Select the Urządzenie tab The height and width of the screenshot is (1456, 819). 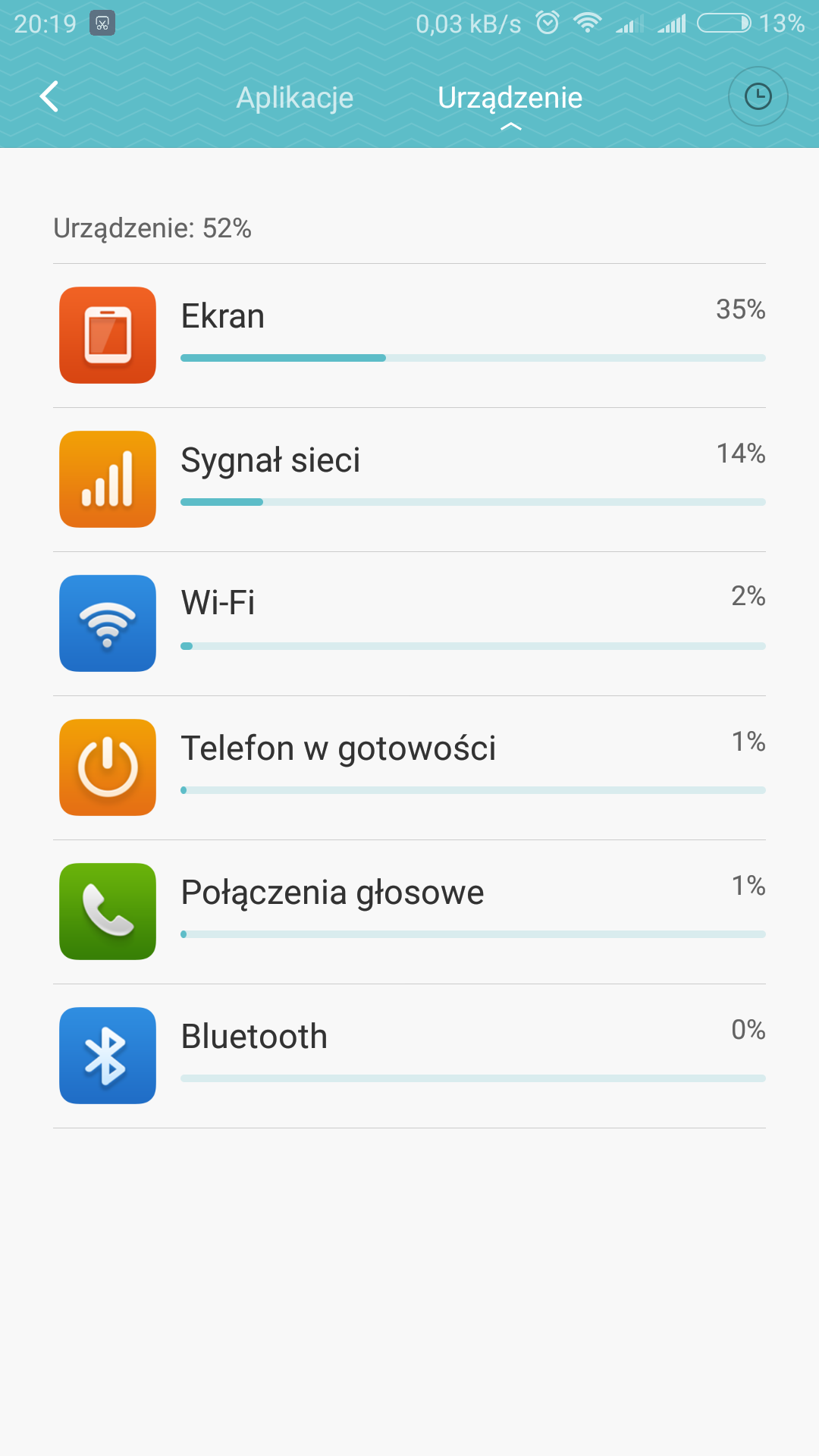click(510, 98)
